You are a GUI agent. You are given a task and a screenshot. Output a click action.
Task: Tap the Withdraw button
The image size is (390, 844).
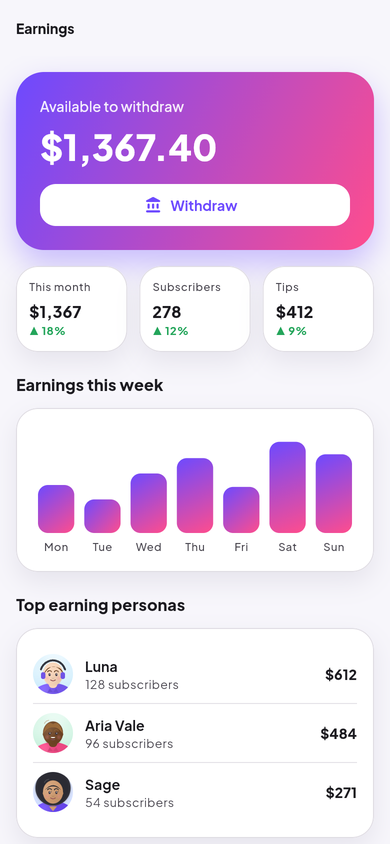click(195, 205)
